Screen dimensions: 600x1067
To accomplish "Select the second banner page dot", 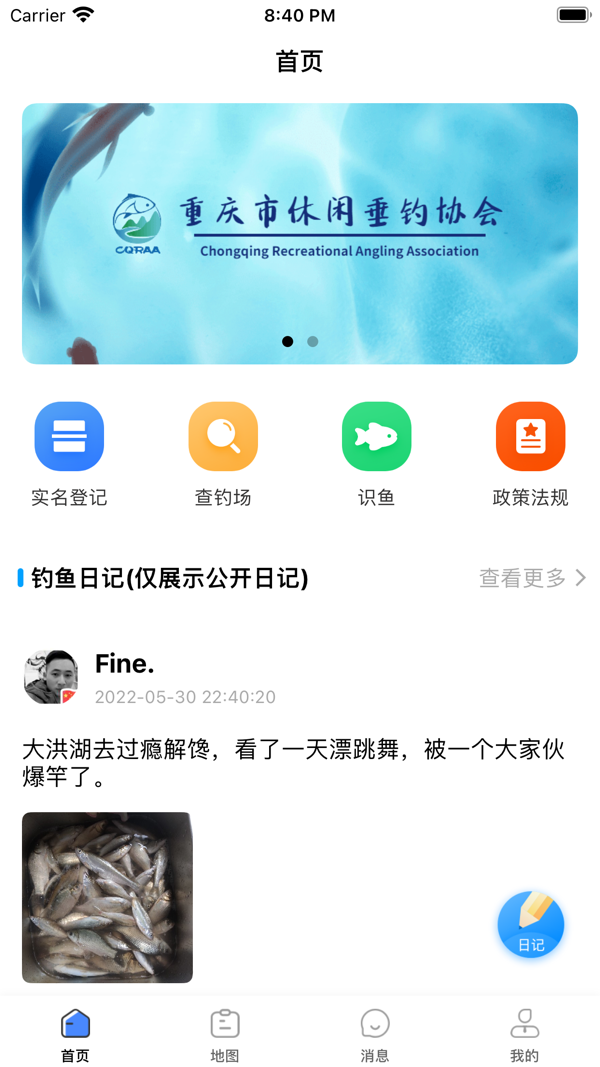I will pos(313,342).
